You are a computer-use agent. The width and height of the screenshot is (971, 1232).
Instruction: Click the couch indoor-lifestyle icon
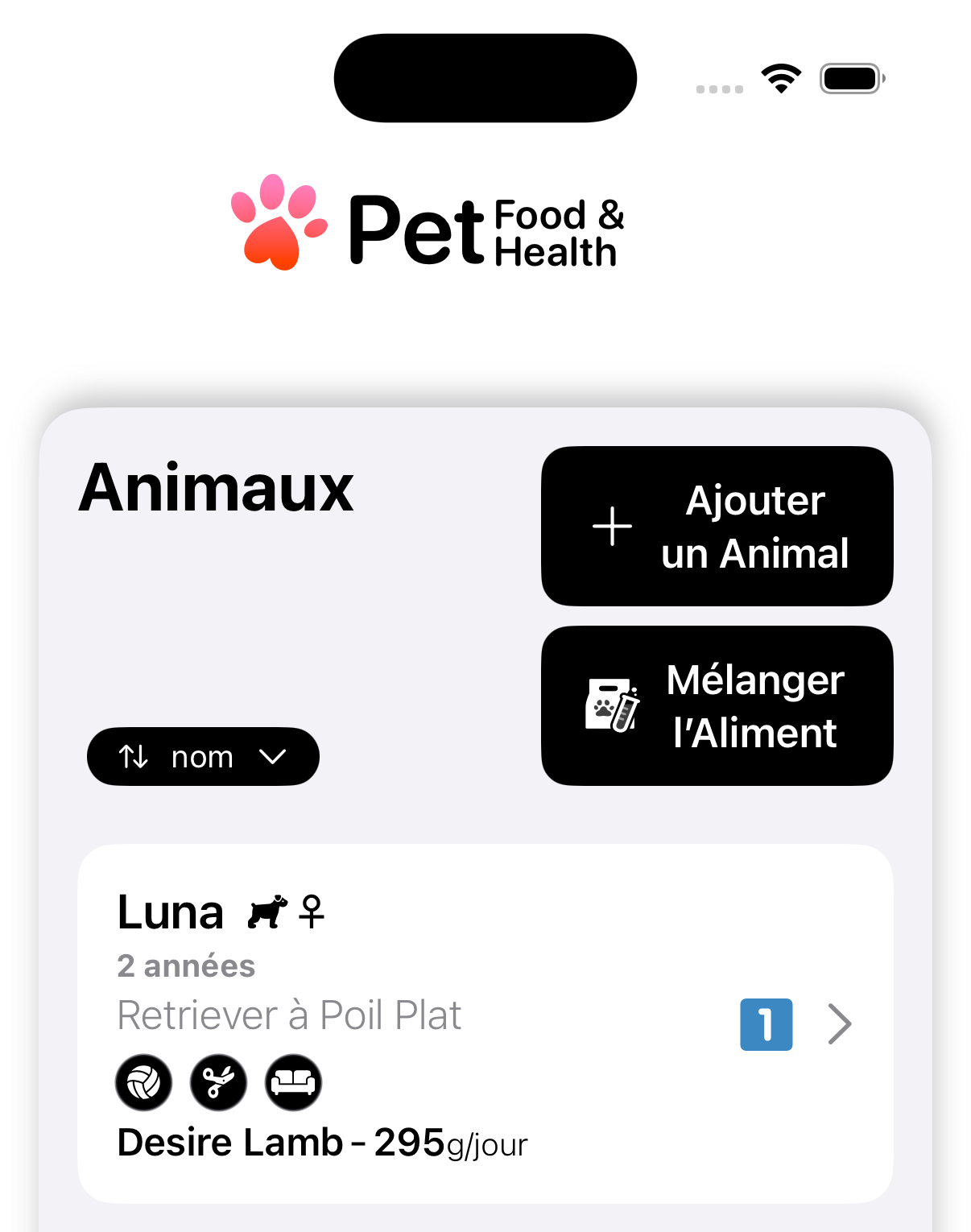tap(293, 1083)
